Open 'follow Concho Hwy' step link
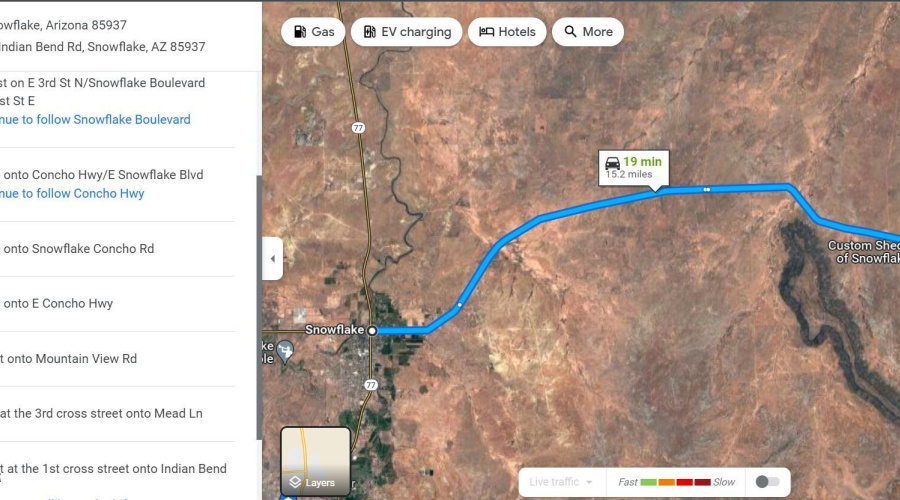The image size is (900, 500). tap(72, 193)
